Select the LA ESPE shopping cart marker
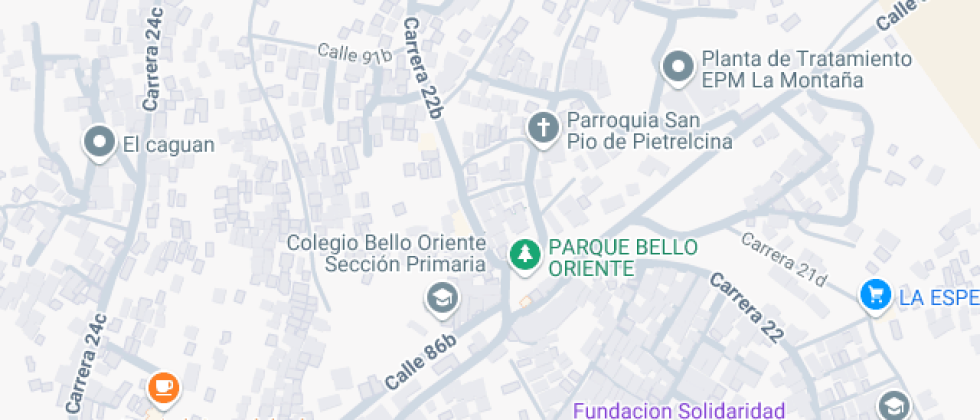 (876, 296)
